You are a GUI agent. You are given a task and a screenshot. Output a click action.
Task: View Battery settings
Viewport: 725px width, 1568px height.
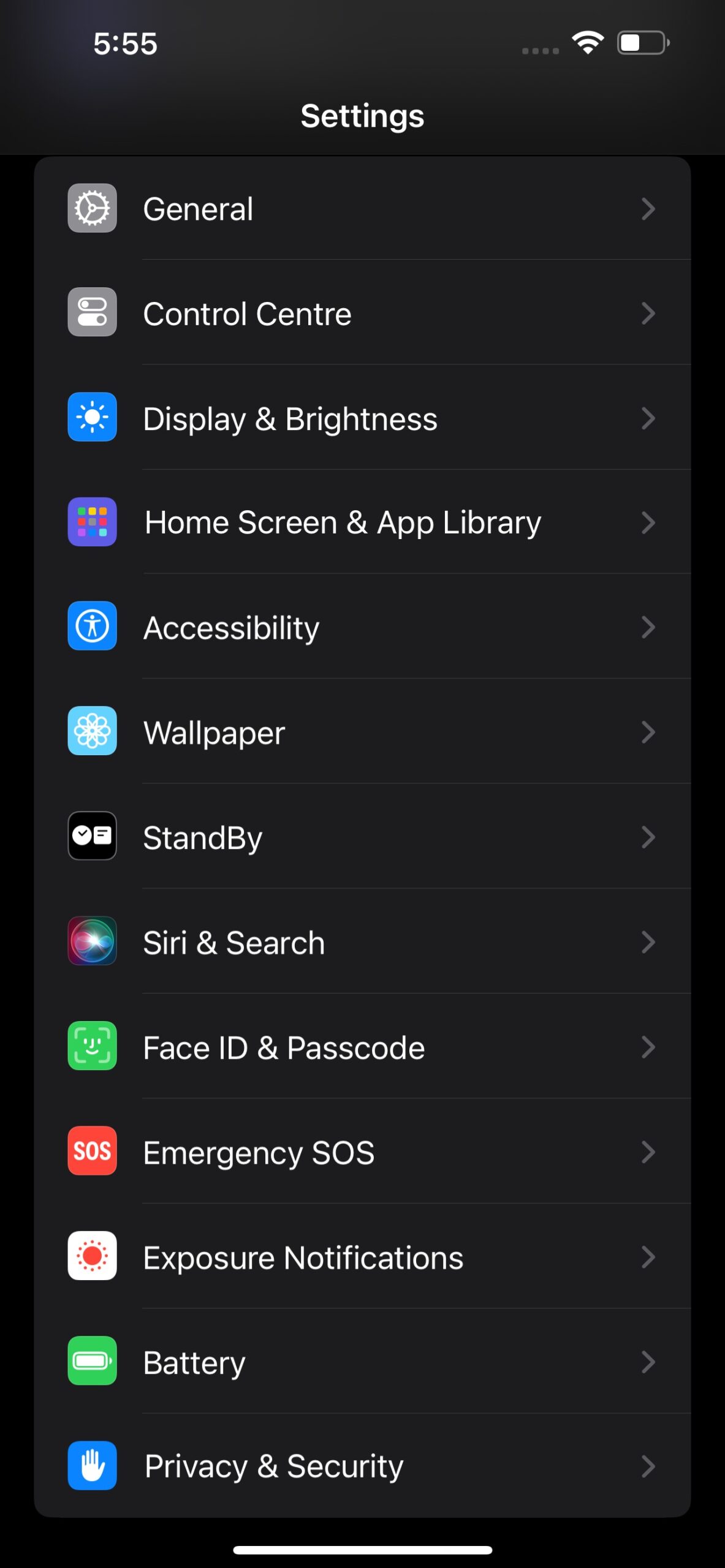pos(362,1362)
